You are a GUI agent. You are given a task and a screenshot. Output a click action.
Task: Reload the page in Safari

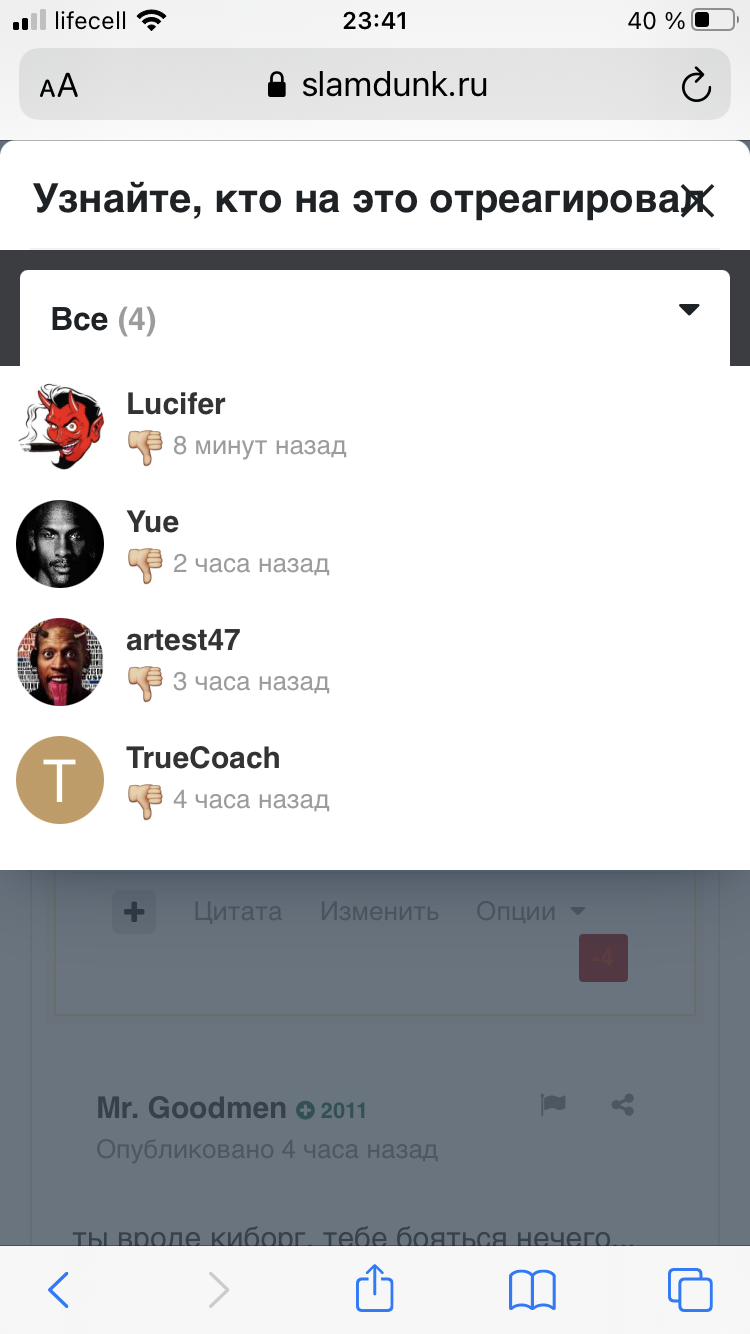click(x=695, y=85)
